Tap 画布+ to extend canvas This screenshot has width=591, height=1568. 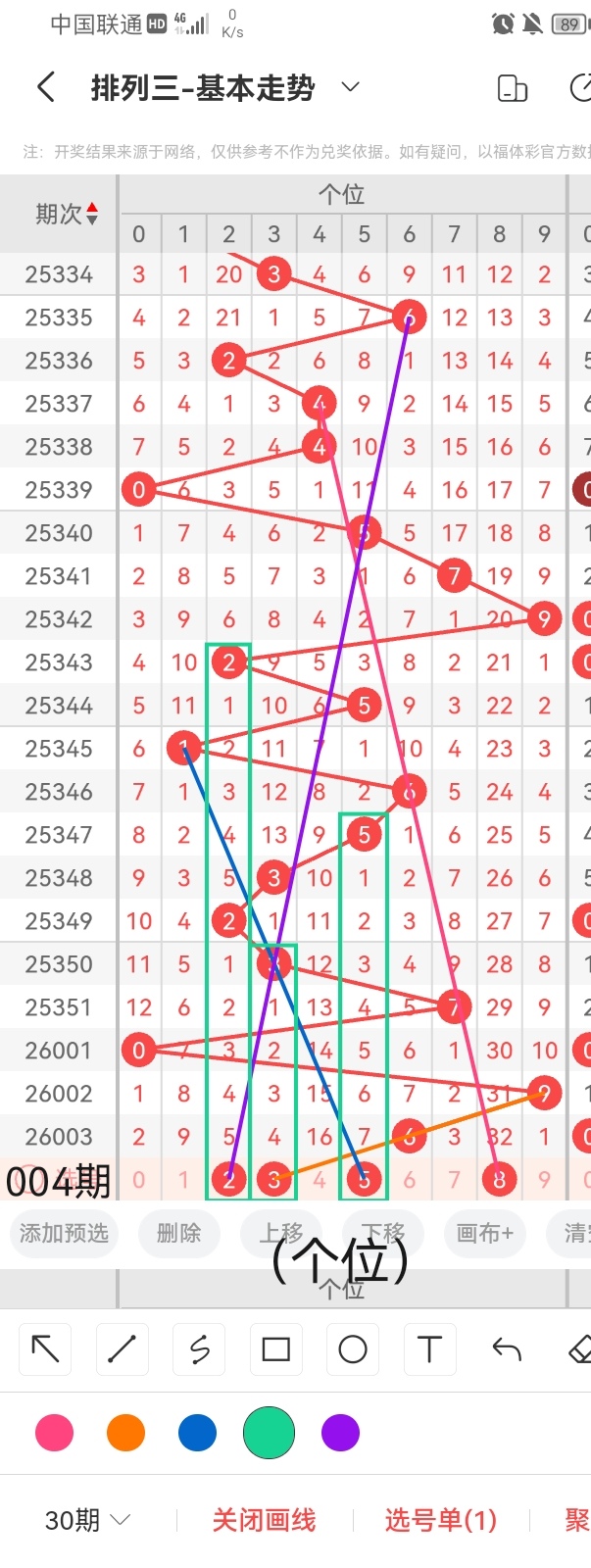coord(485,1233)
